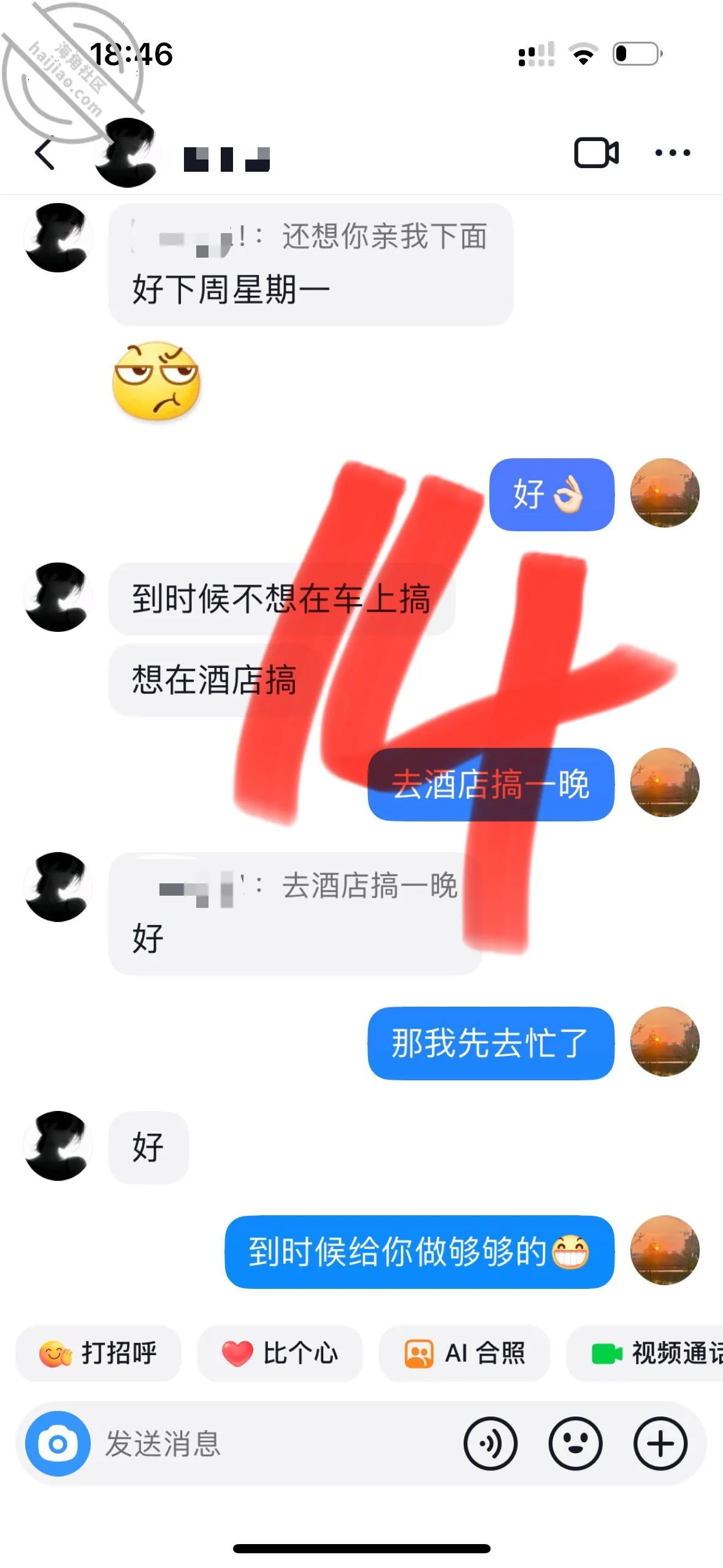
Task: Start a video call from header
Action: tap(596, 153)
